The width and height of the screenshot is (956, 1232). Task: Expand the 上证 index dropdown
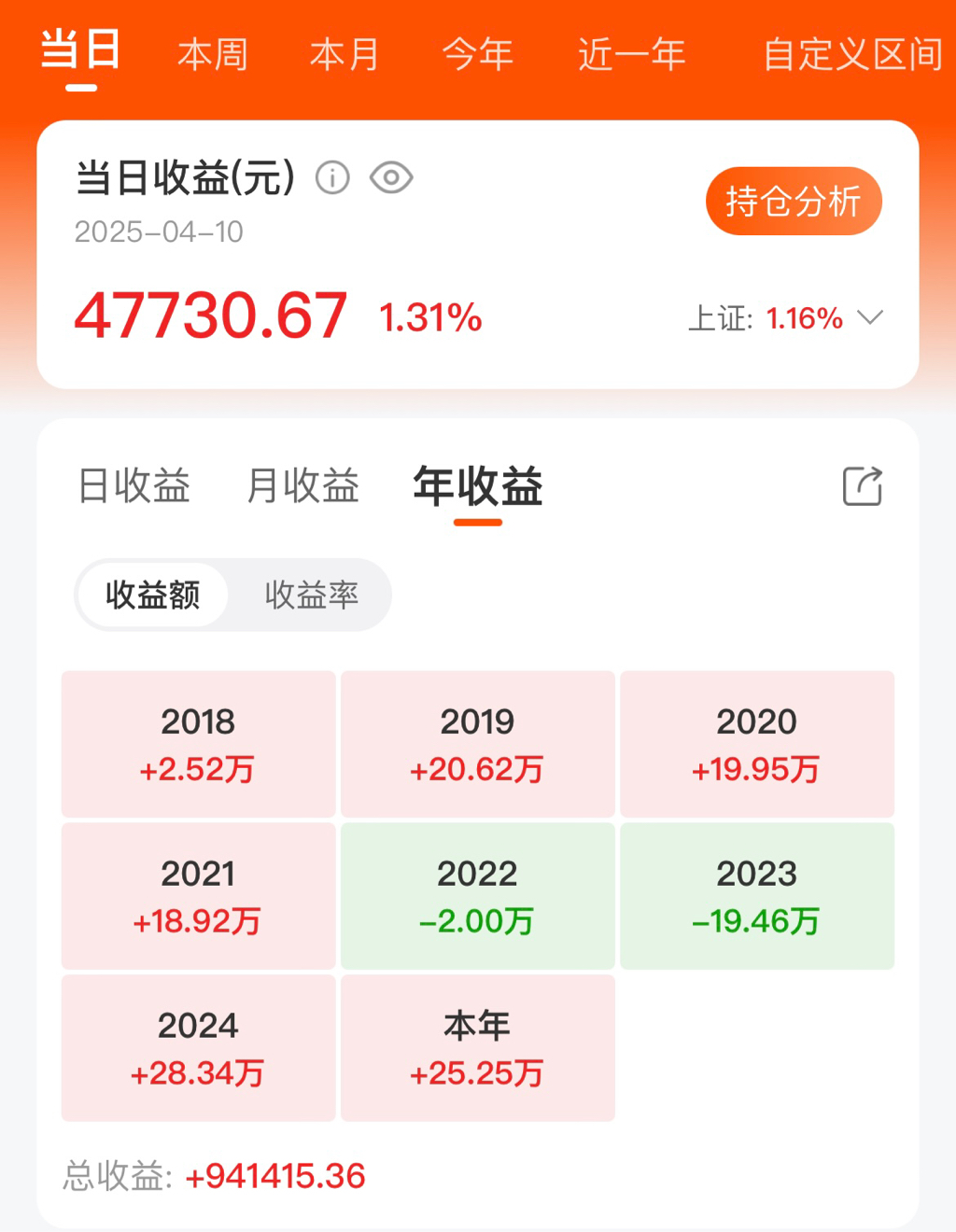pyautogui.click(x=870, y=318)
